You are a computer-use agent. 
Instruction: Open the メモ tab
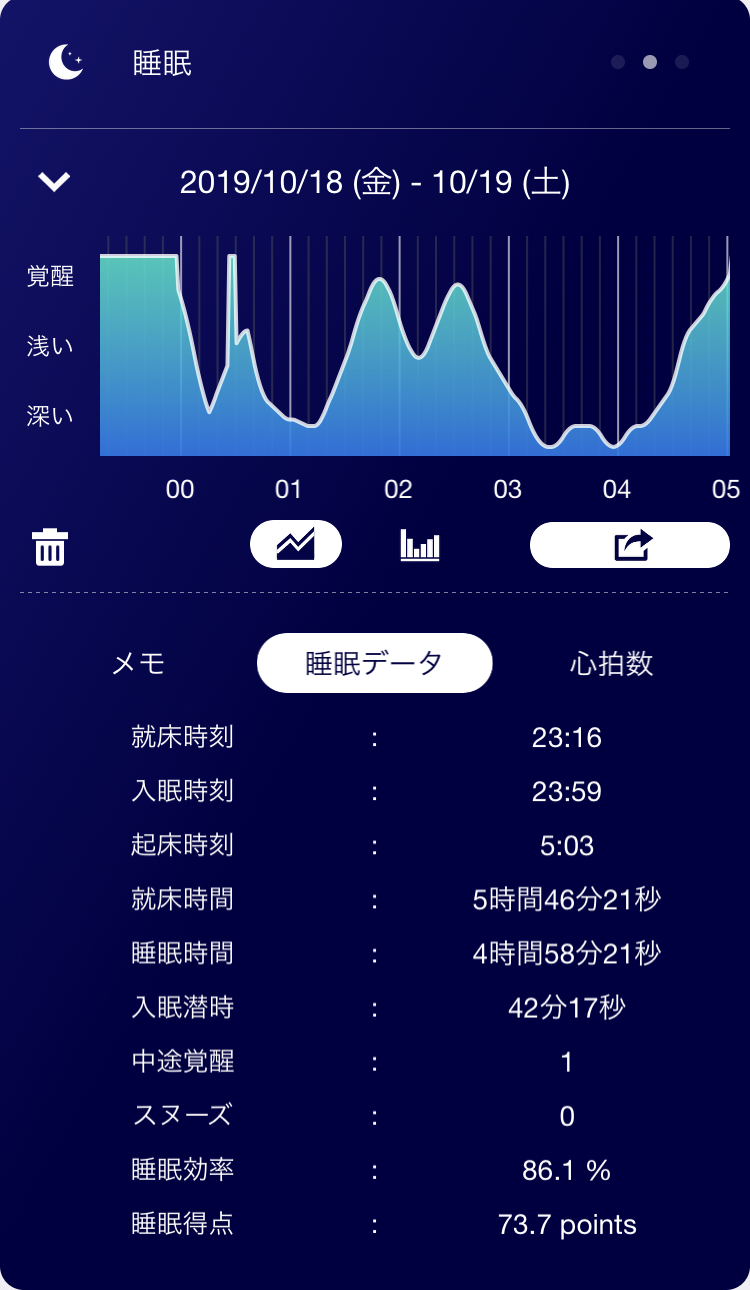[x=139, y=663]
